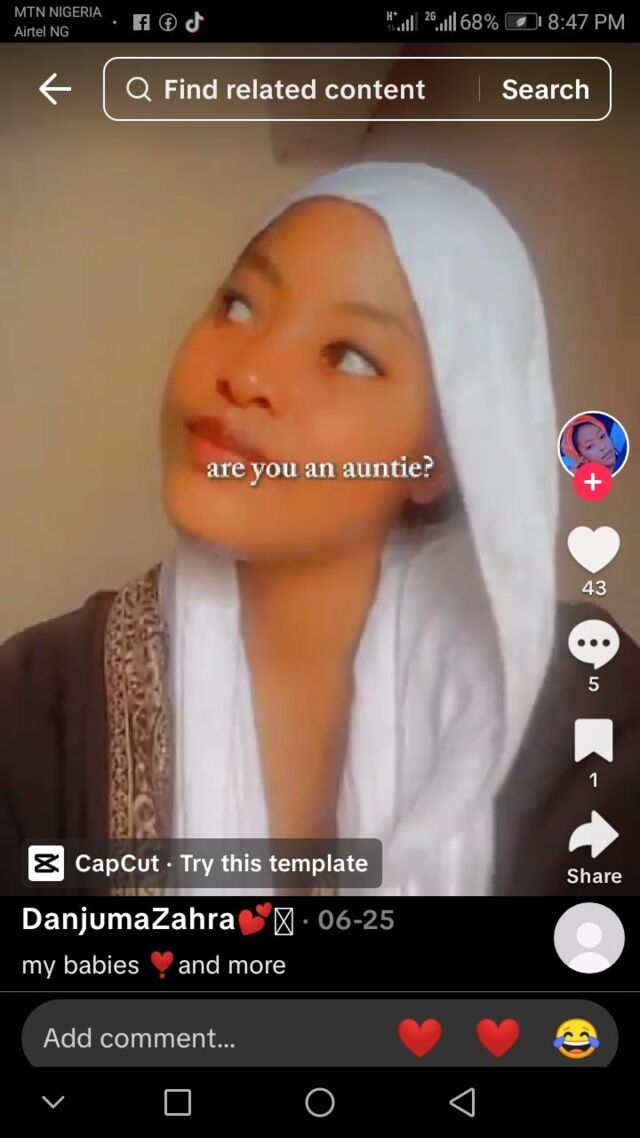Open the comments bubble

tap(594, 645)
